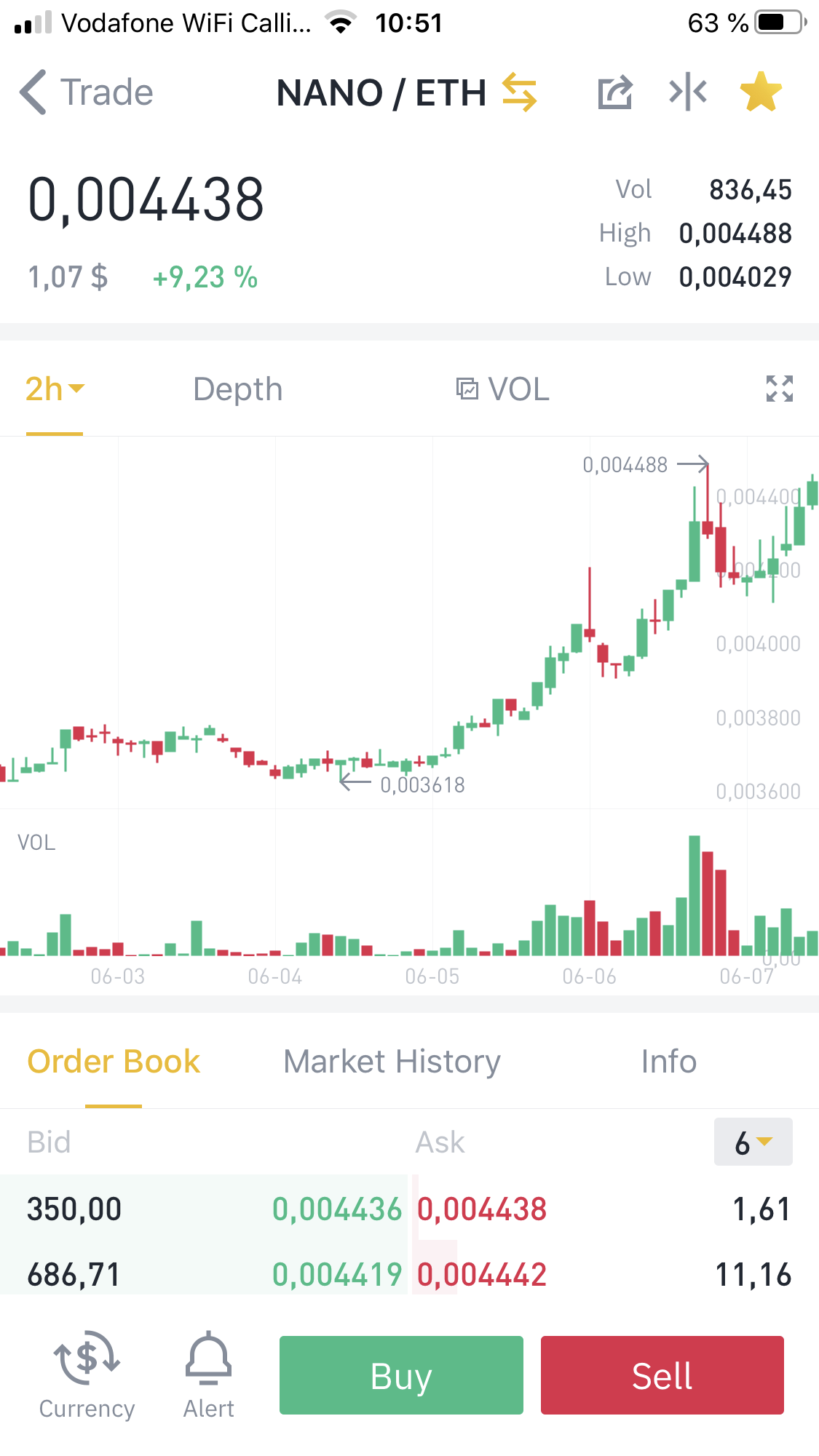Tap the red Sell button
819x1456 pixels.
pos(662,1375)
